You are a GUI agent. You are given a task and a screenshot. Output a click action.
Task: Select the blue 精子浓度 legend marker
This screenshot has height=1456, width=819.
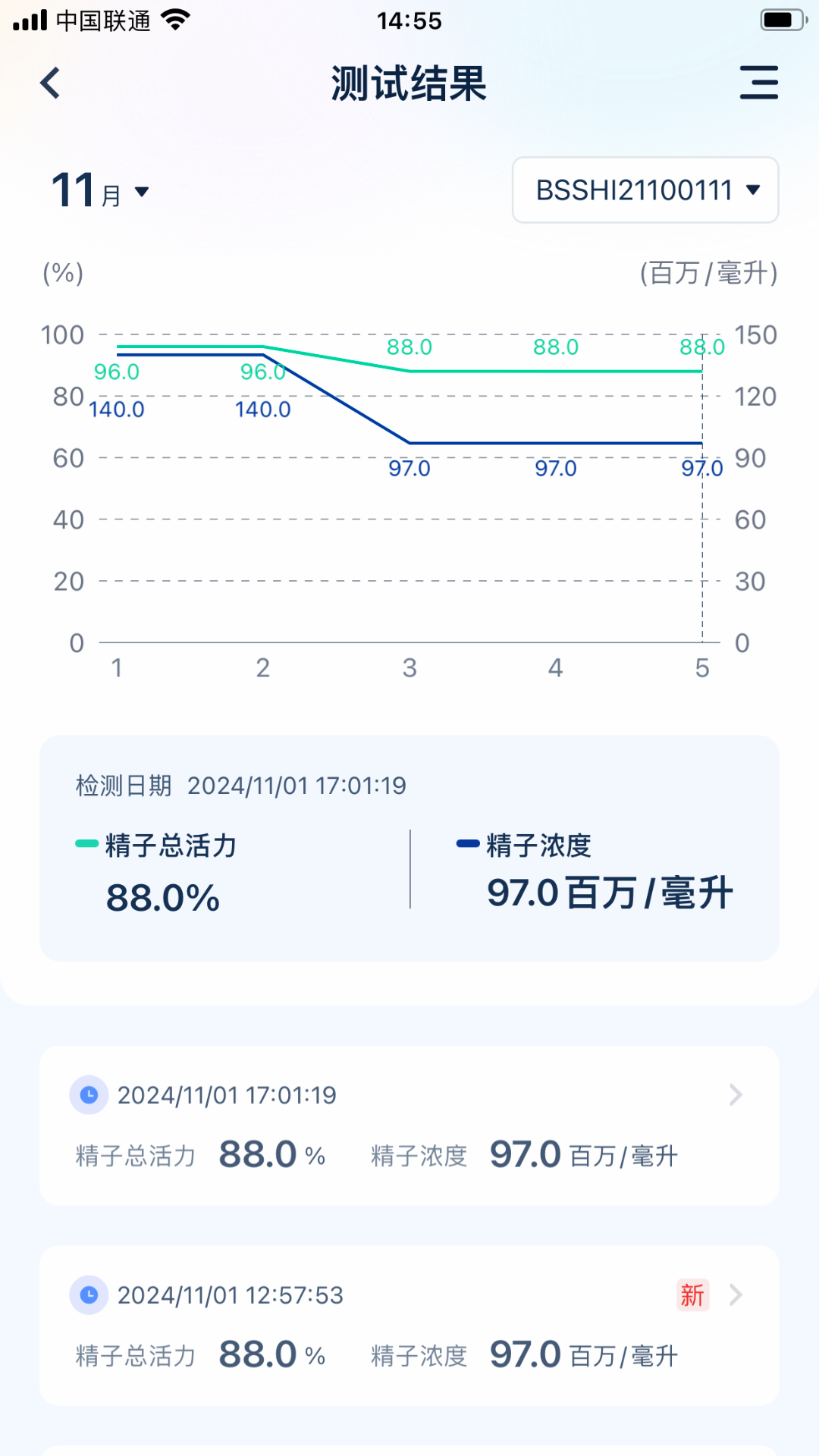tap(468, 842)
